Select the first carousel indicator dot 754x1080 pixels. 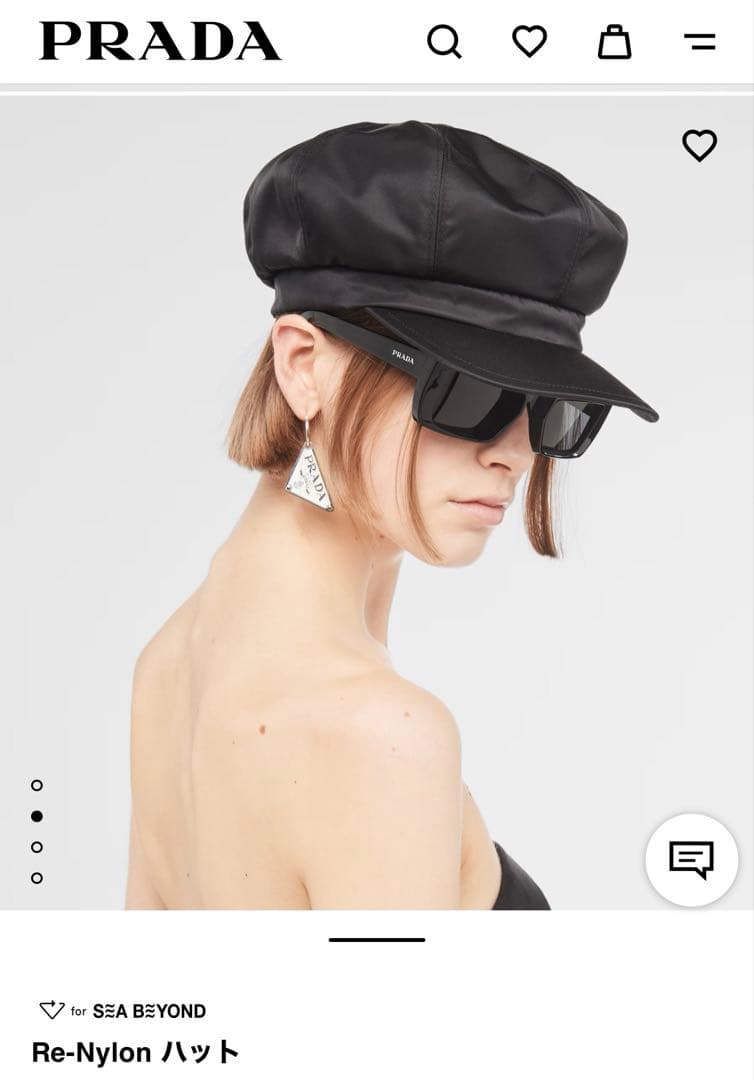point(38,784)
